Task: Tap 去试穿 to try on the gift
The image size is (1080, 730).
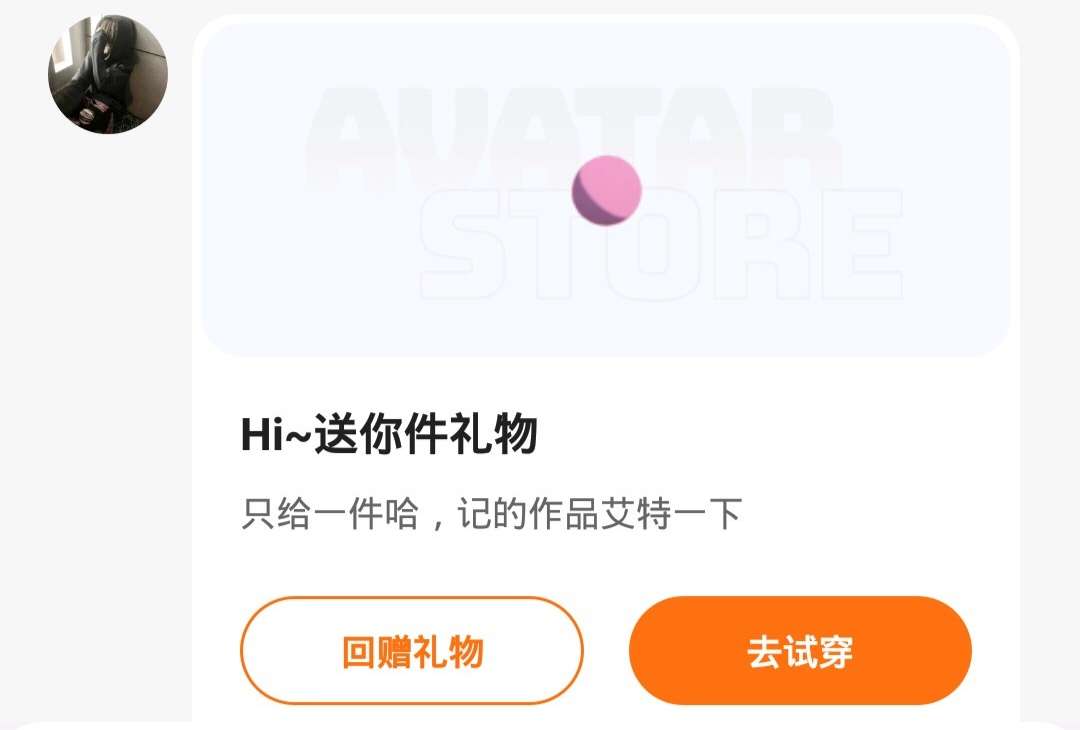Action: pyautogui.click(x=800, y=651)
